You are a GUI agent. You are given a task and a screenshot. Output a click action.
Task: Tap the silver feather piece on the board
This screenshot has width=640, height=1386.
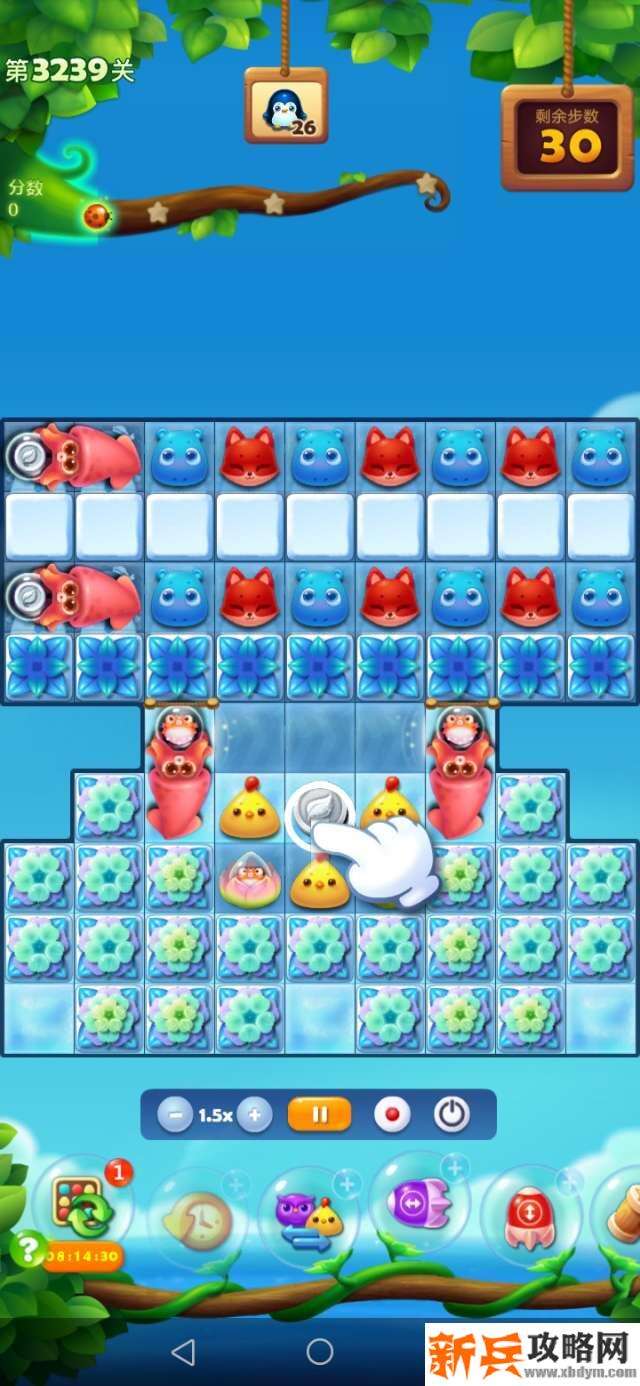pos(319,812)
